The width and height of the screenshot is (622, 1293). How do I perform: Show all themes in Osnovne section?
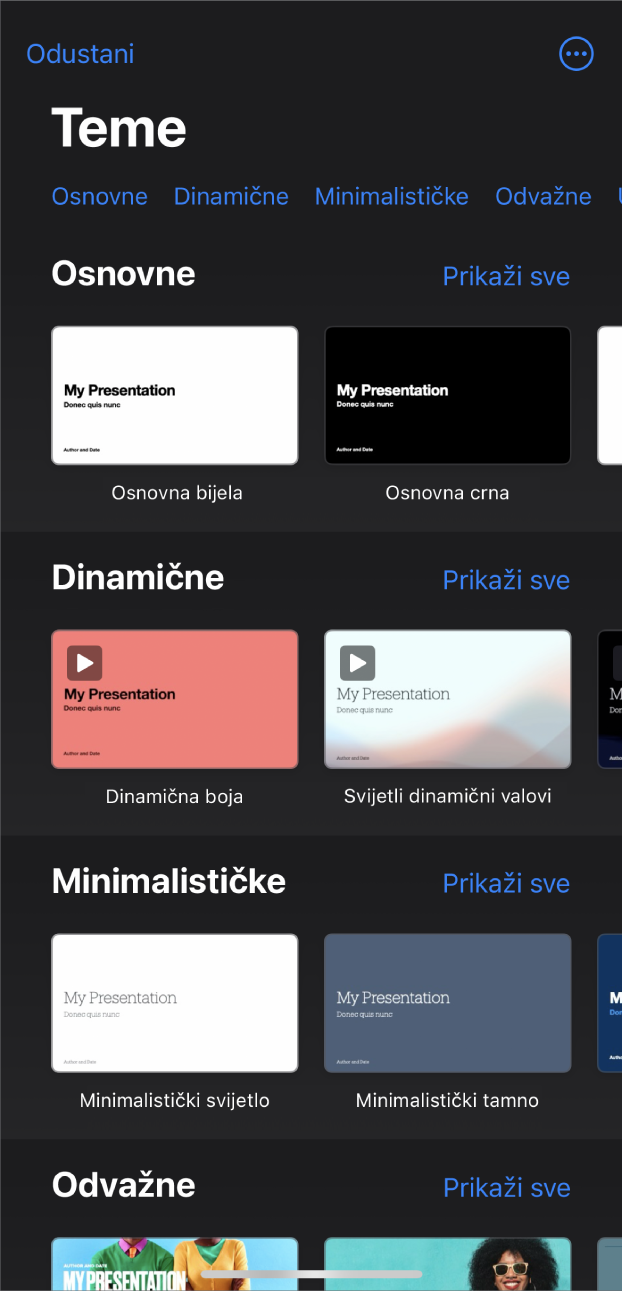coord(506,277)
